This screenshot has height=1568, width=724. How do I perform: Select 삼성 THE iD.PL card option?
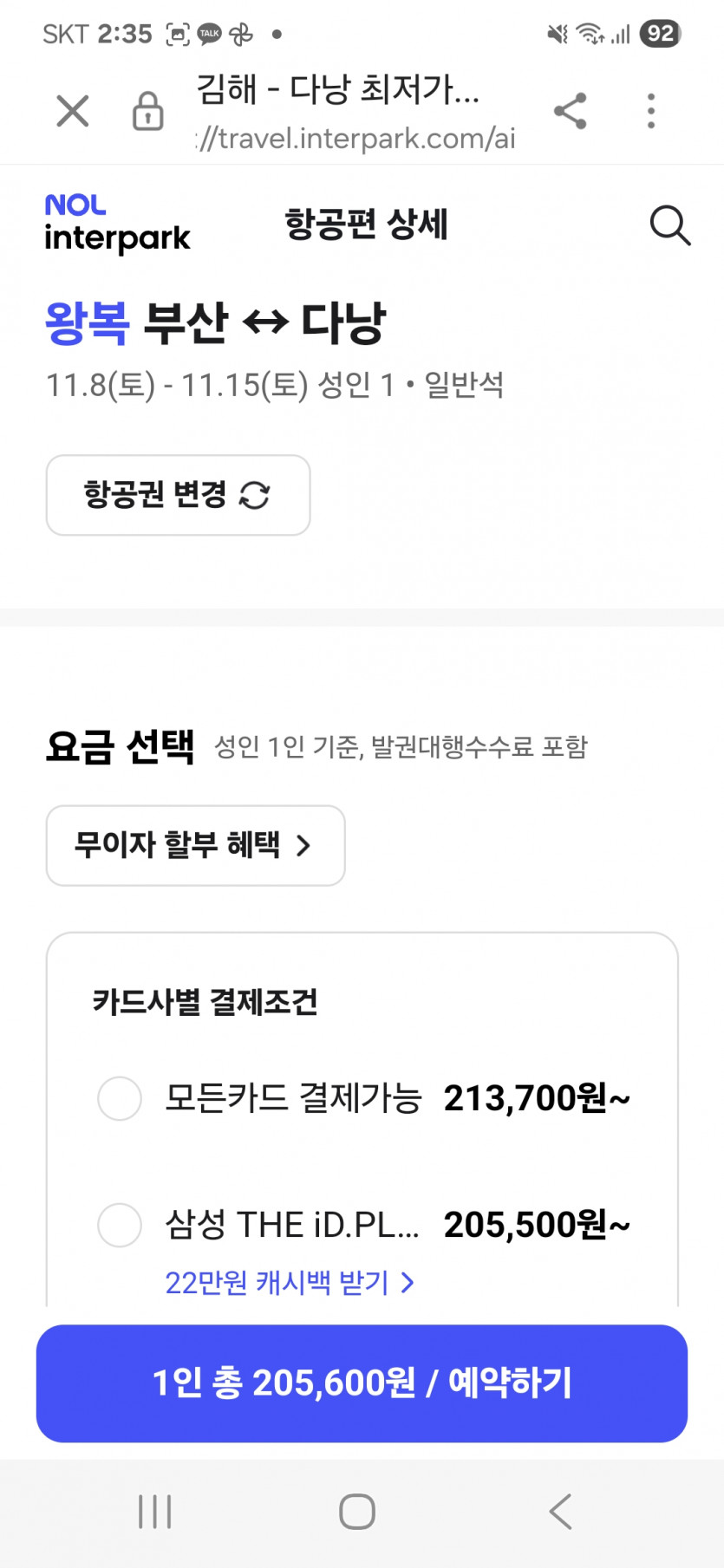[x=120, y=1225]
